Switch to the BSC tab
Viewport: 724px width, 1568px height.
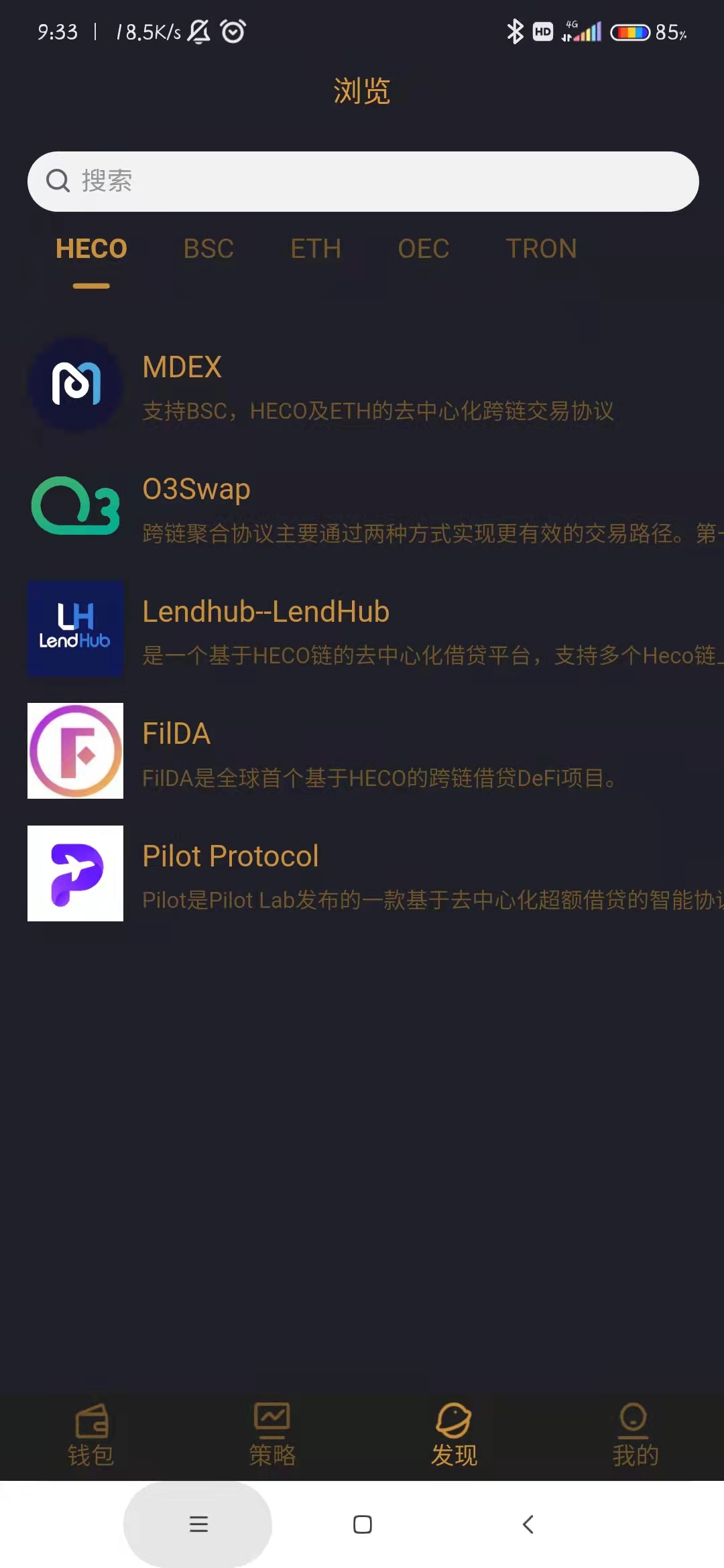(x=208, y=249)
